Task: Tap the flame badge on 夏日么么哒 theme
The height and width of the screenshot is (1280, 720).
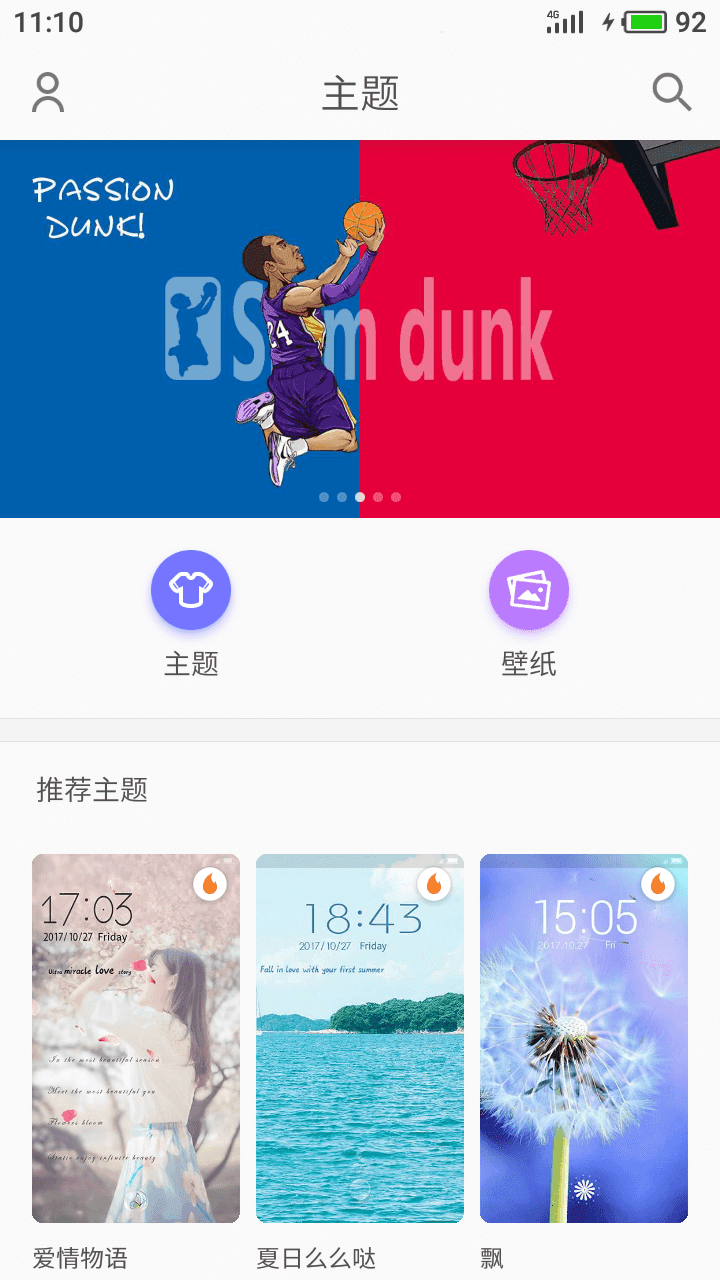Action: coord(434,884)
